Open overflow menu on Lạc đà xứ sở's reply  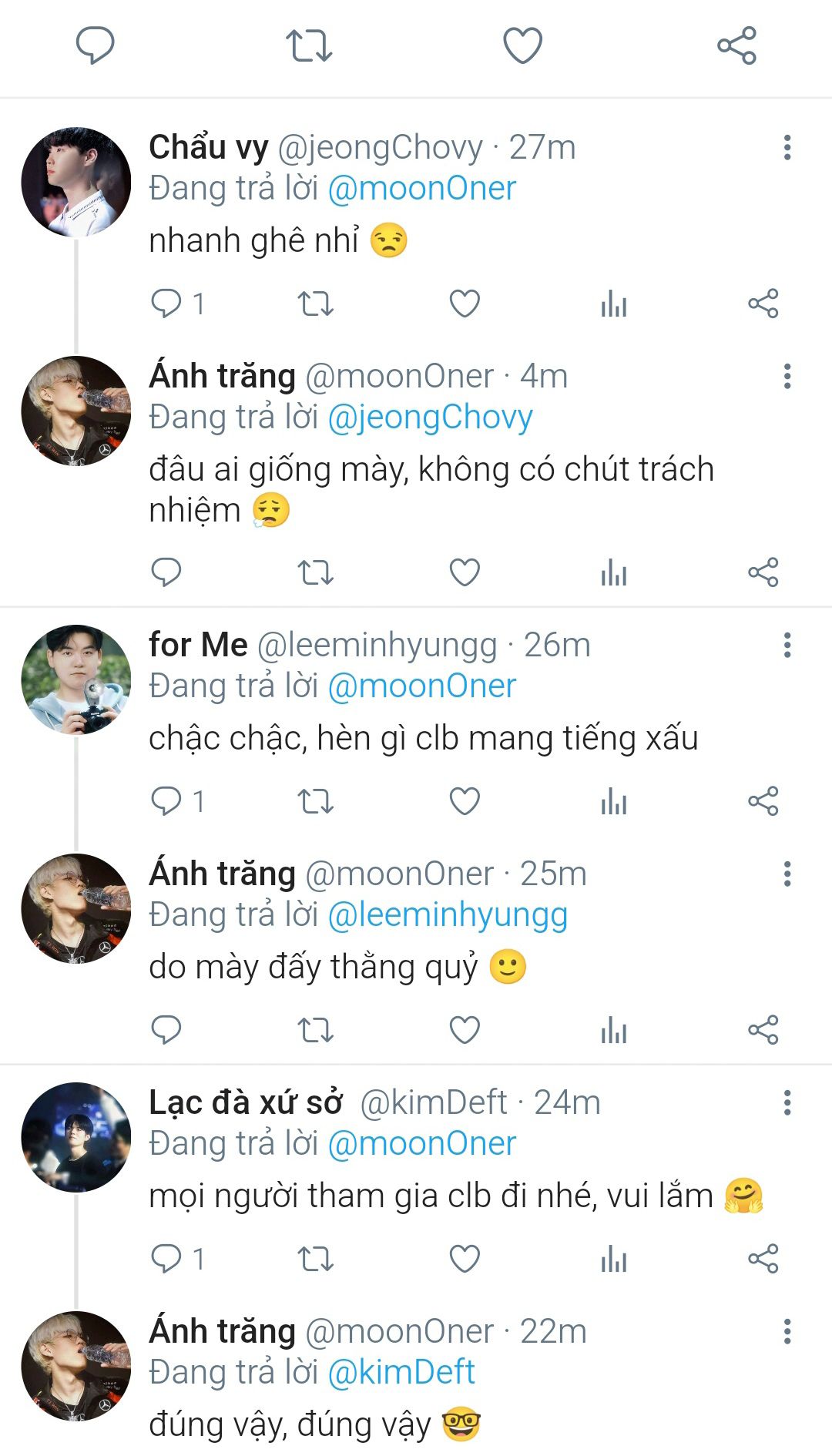(787, 1102)
